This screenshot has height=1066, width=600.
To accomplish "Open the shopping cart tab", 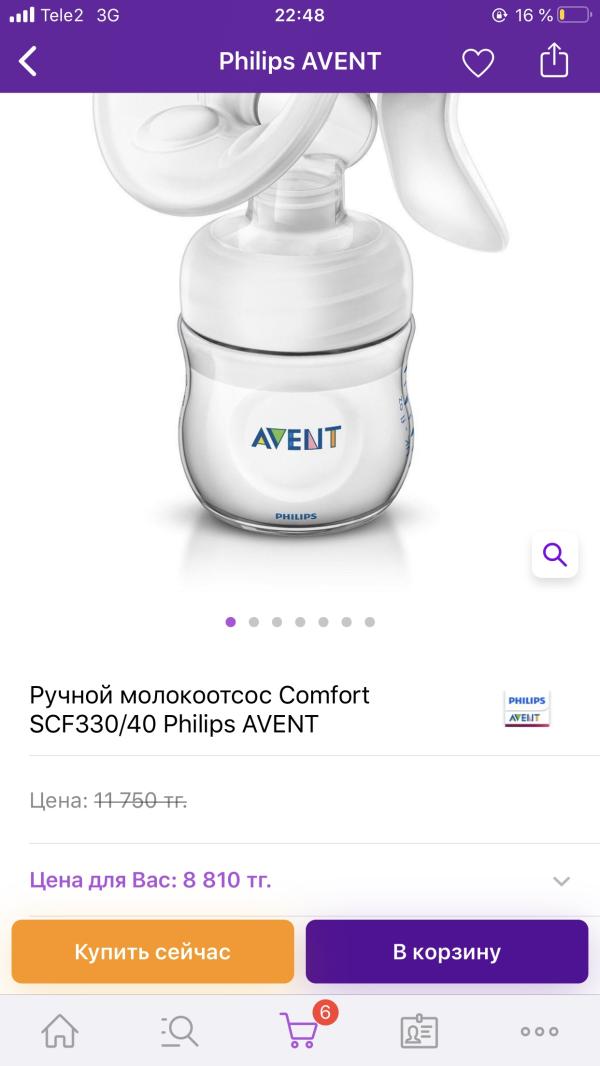I will pos(300,1031).
